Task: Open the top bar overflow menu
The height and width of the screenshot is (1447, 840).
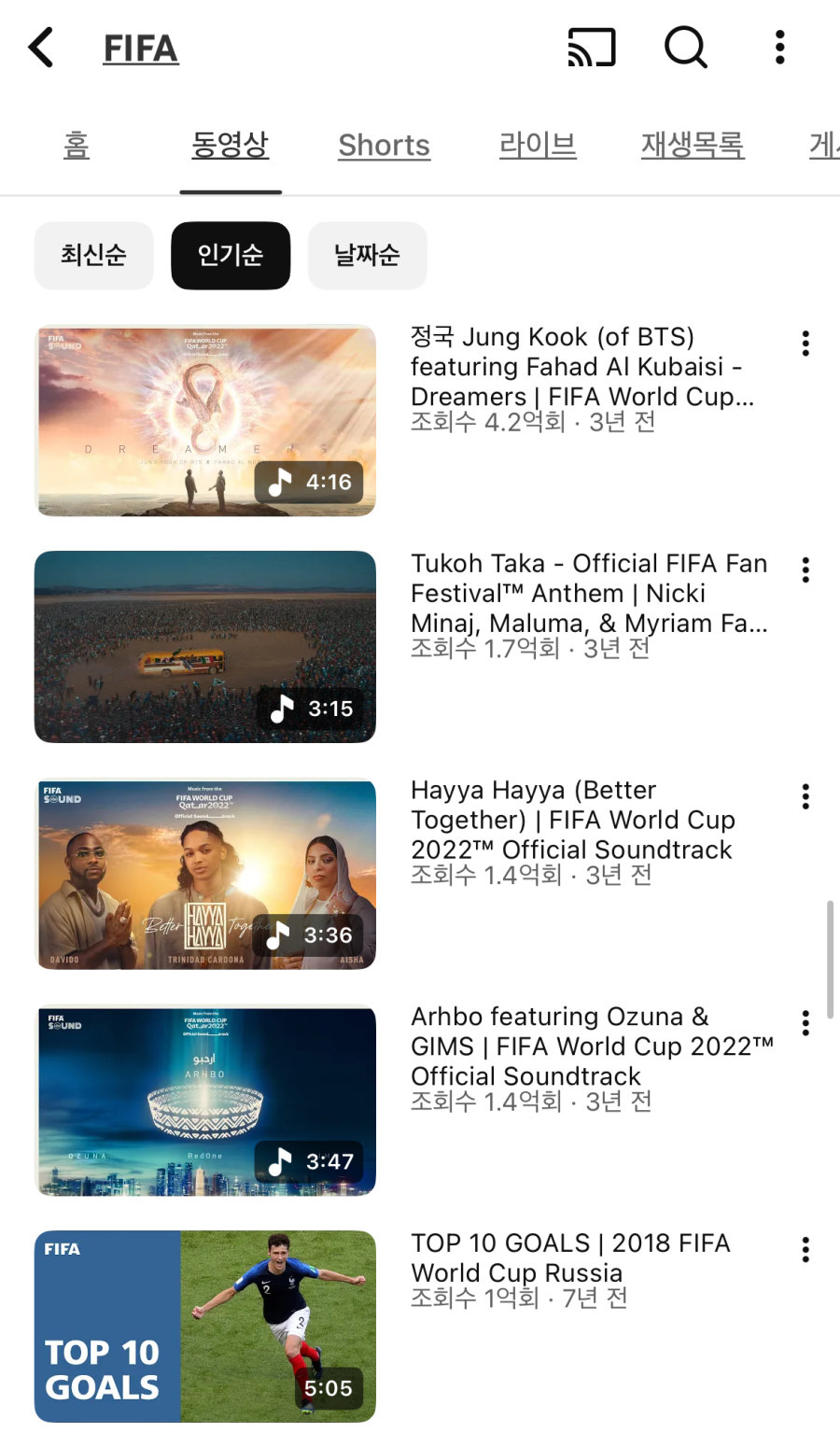Action: (x=779, y=47)
